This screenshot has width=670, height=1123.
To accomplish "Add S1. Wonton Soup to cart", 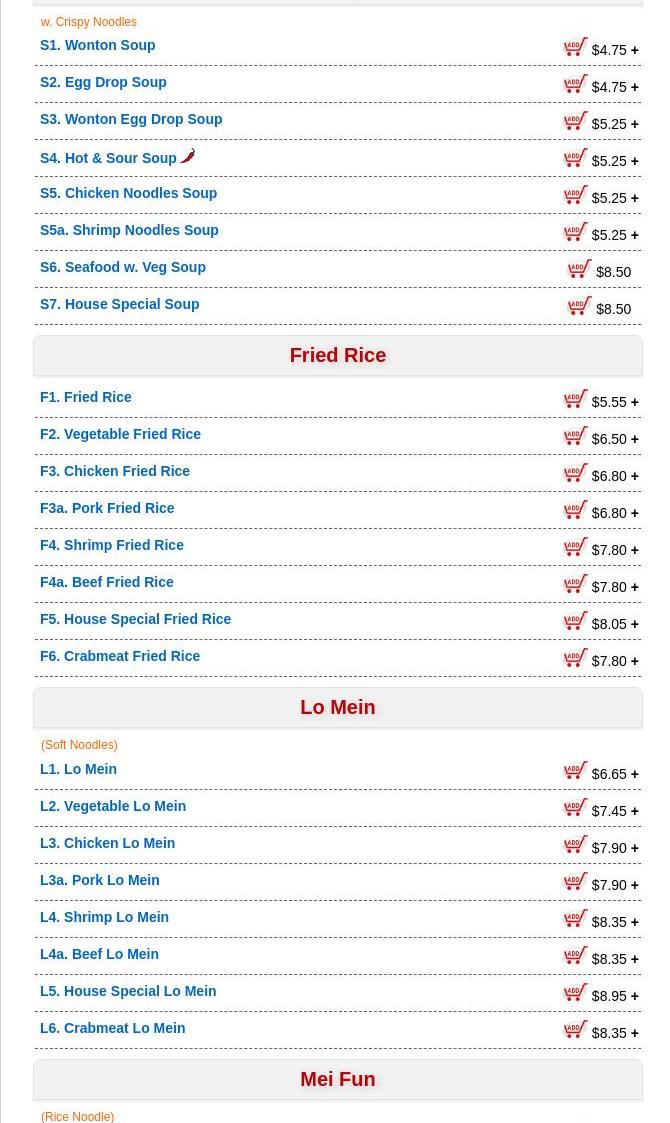I will coord(576,47).
